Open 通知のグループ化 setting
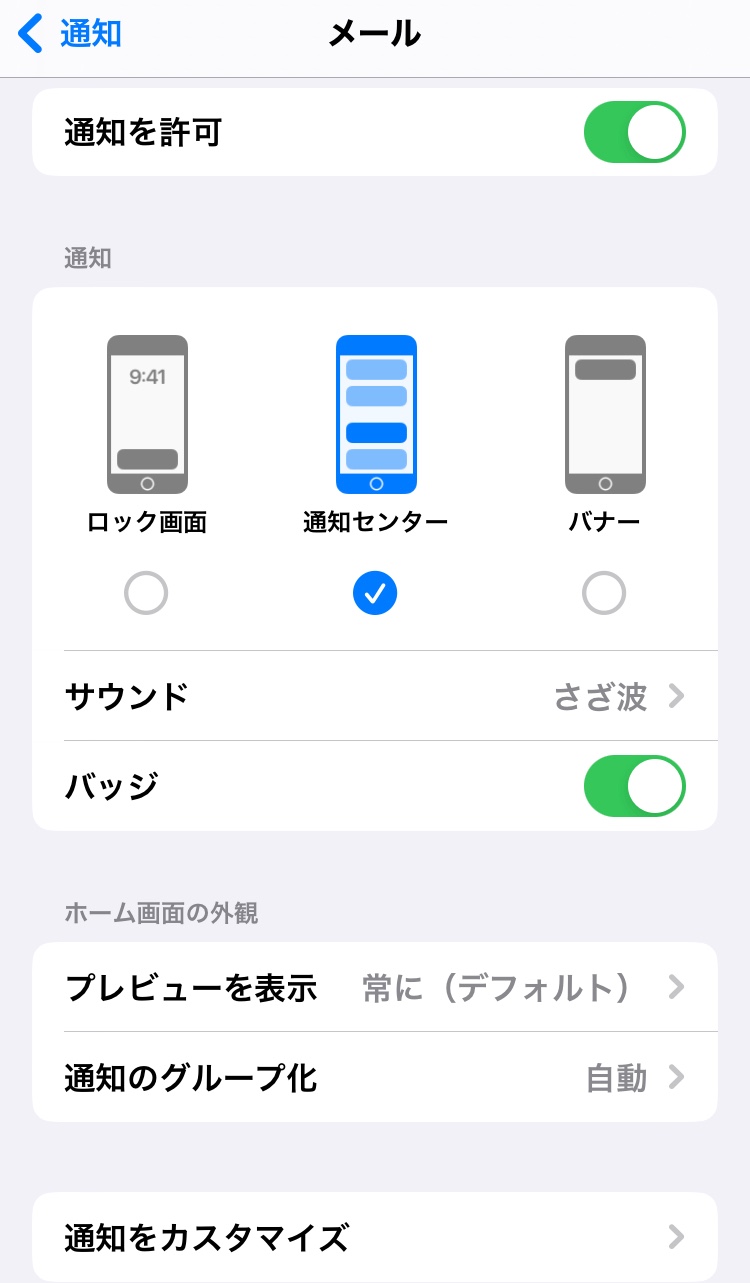The image size is (750, 1283). tap(375, 1078)
